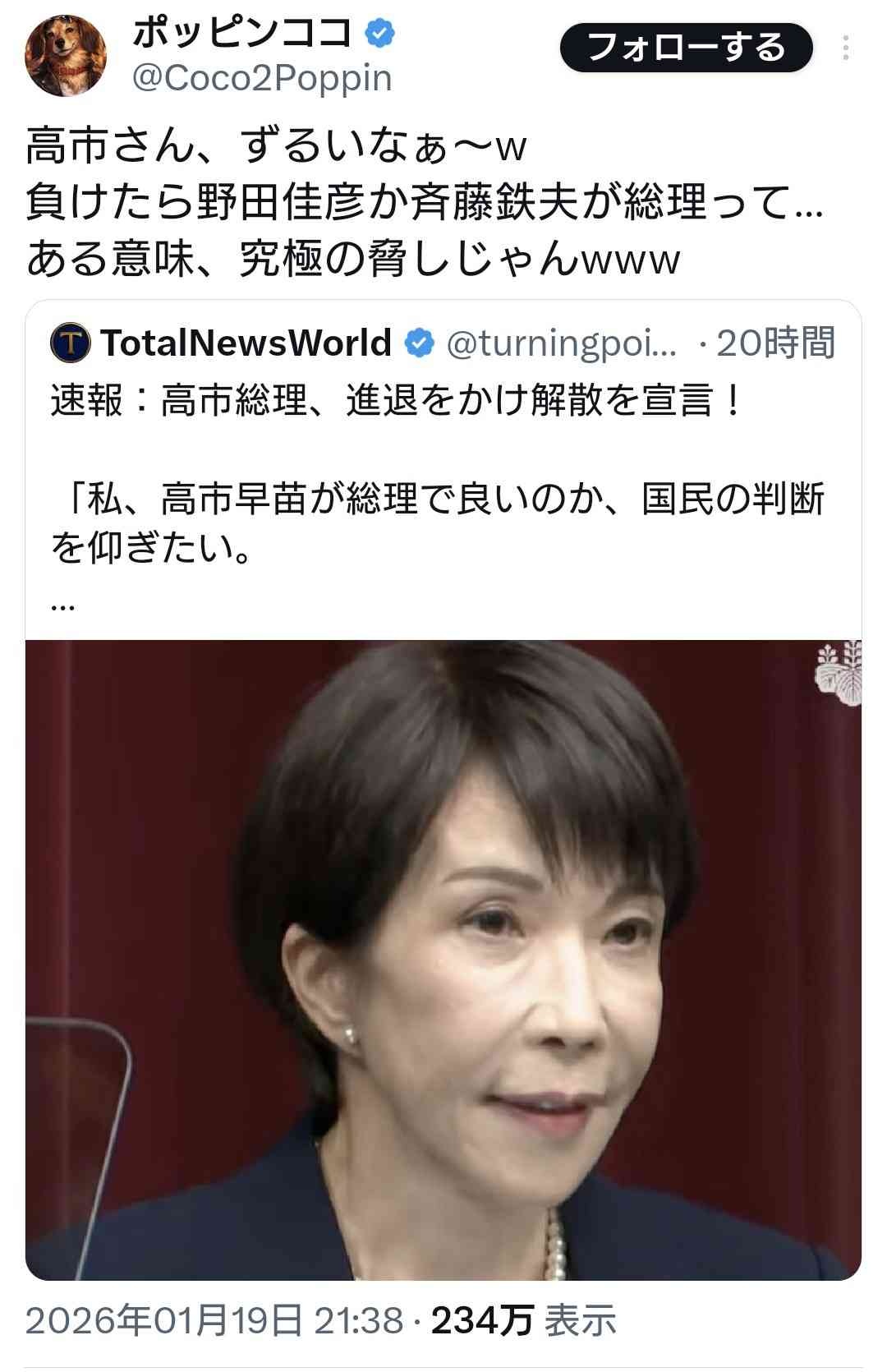This screenshot has width=887, height=1372.
Task: Open the post overflow menu
Action: (845, 48)
